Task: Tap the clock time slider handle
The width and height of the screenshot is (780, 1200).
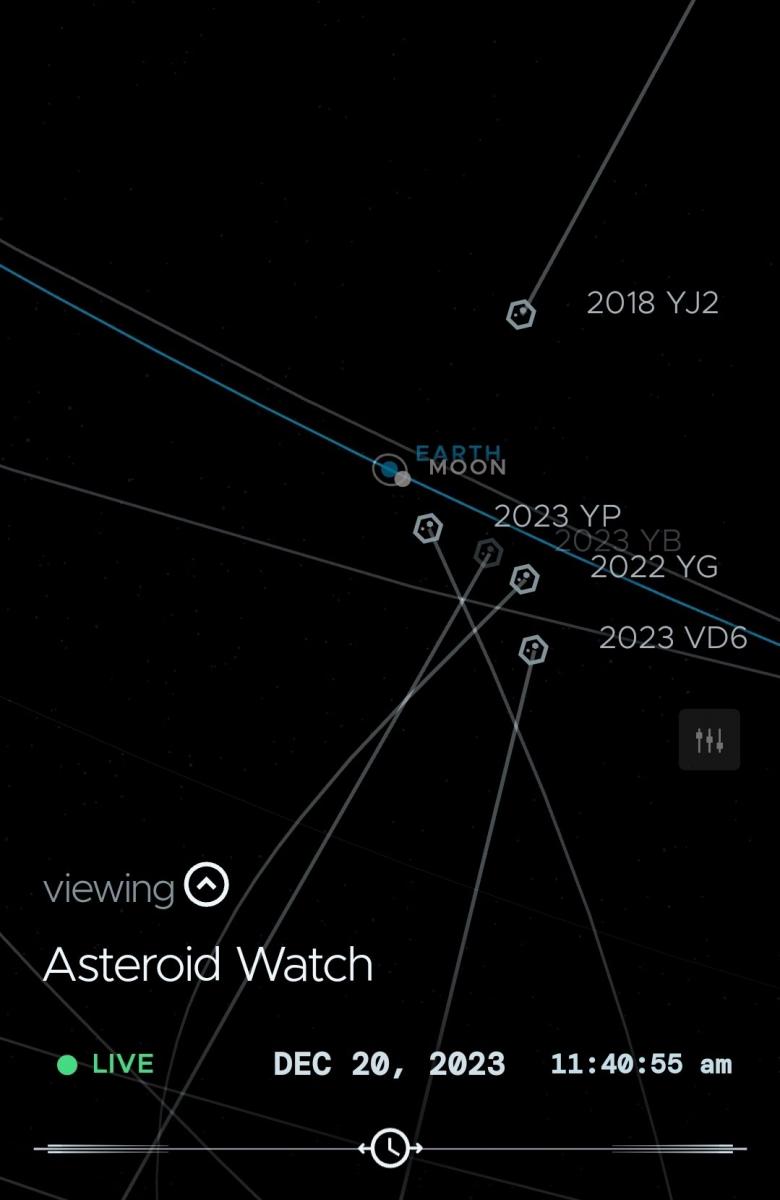Action: coord(390,1148)
